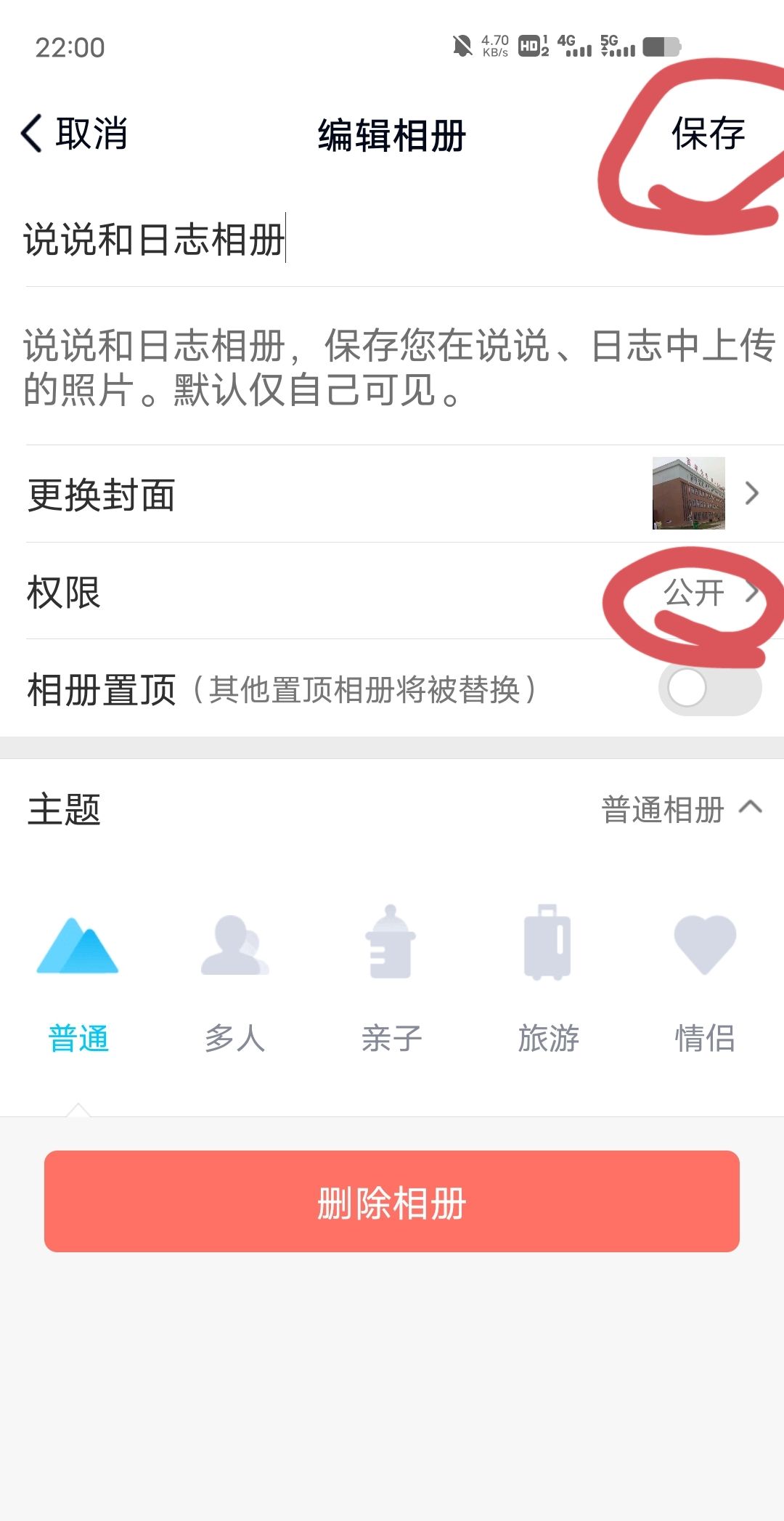Tap the back arrow beside 取消

(x=30, y=134)
